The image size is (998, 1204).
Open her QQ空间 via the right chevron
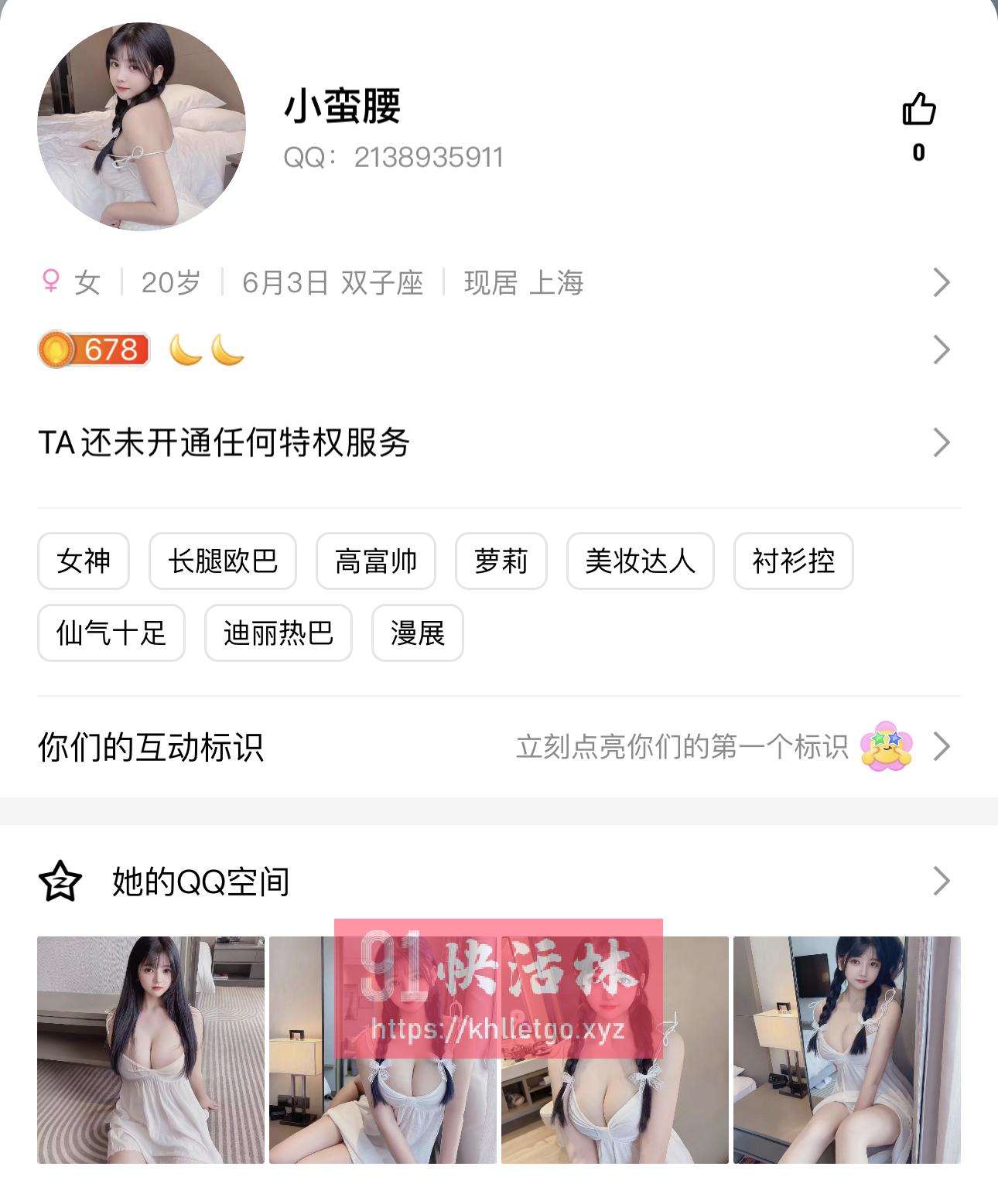[941, 882]
